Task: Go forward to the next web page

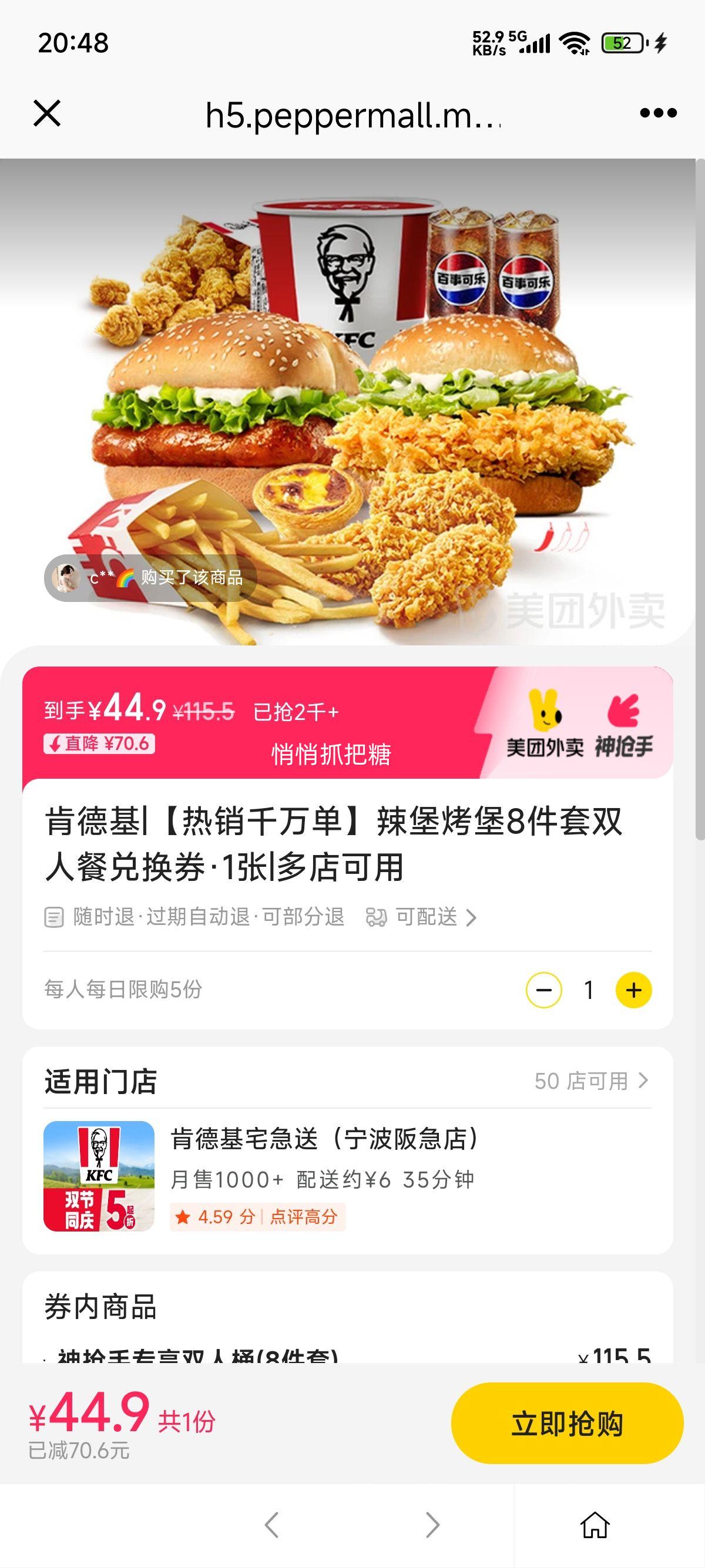Action: pyautogui.click(x=432, y=1525)
